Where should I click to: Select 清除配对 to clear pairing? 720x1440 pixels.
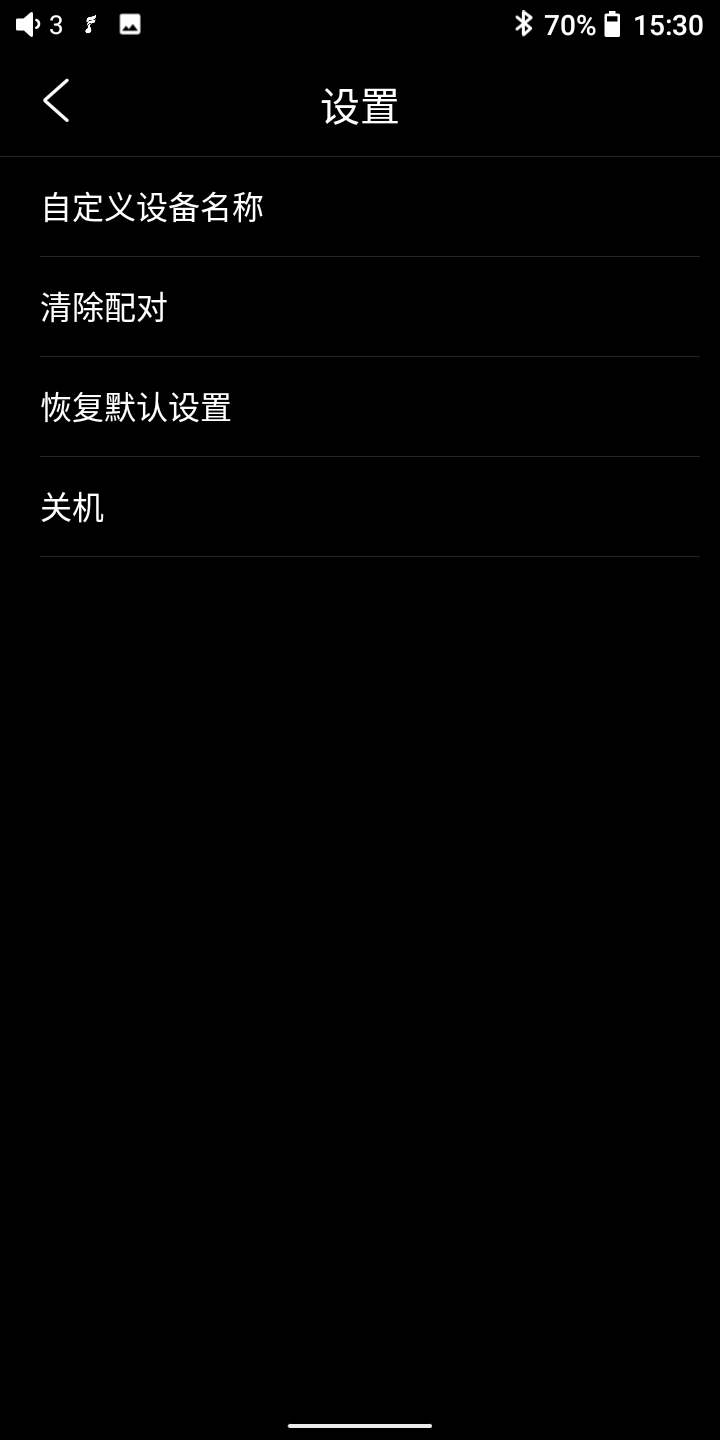(104, 308)
